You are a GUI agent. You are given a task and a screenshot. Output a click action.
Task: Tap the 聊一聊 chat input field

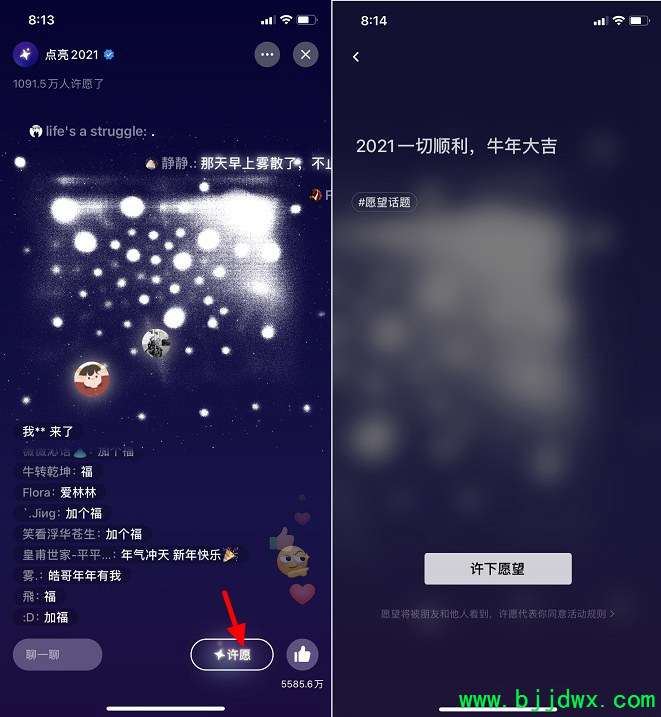[x=58, y=654]
